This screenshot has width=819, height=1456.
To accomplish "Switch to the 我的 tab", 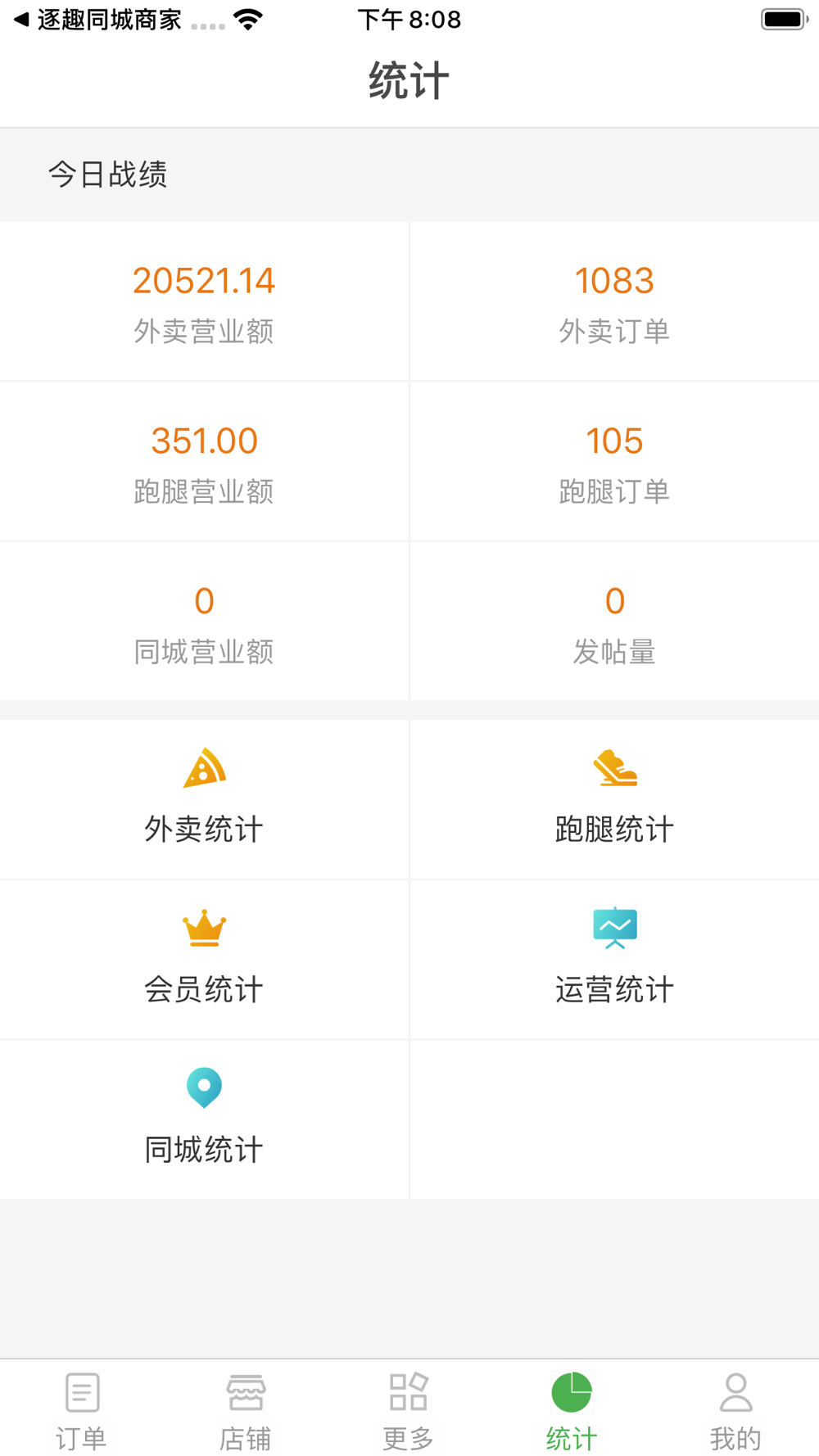I will [x=735, y=1410].
